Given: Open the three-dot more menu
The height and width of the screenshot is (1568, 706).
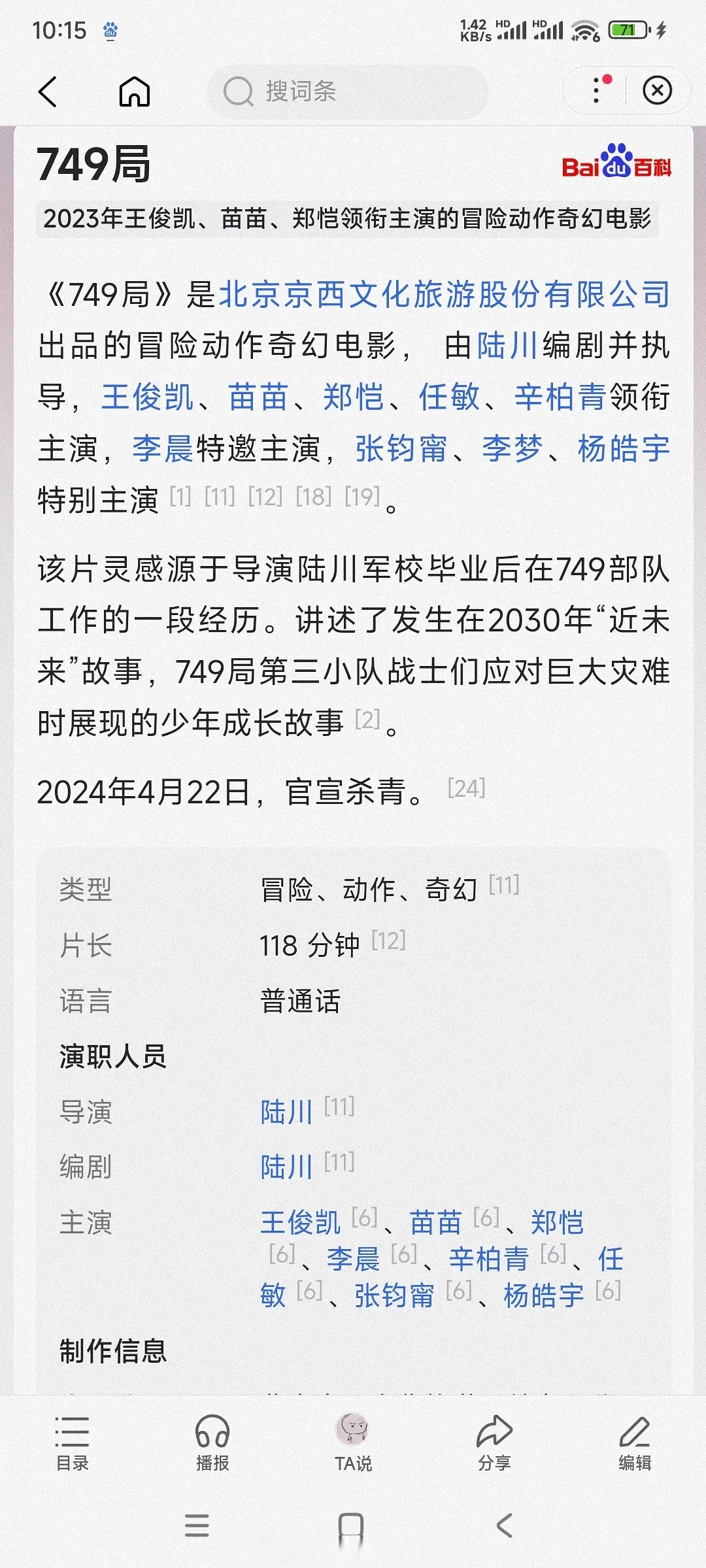Looking at the screenshot, I should click(597, 90).
